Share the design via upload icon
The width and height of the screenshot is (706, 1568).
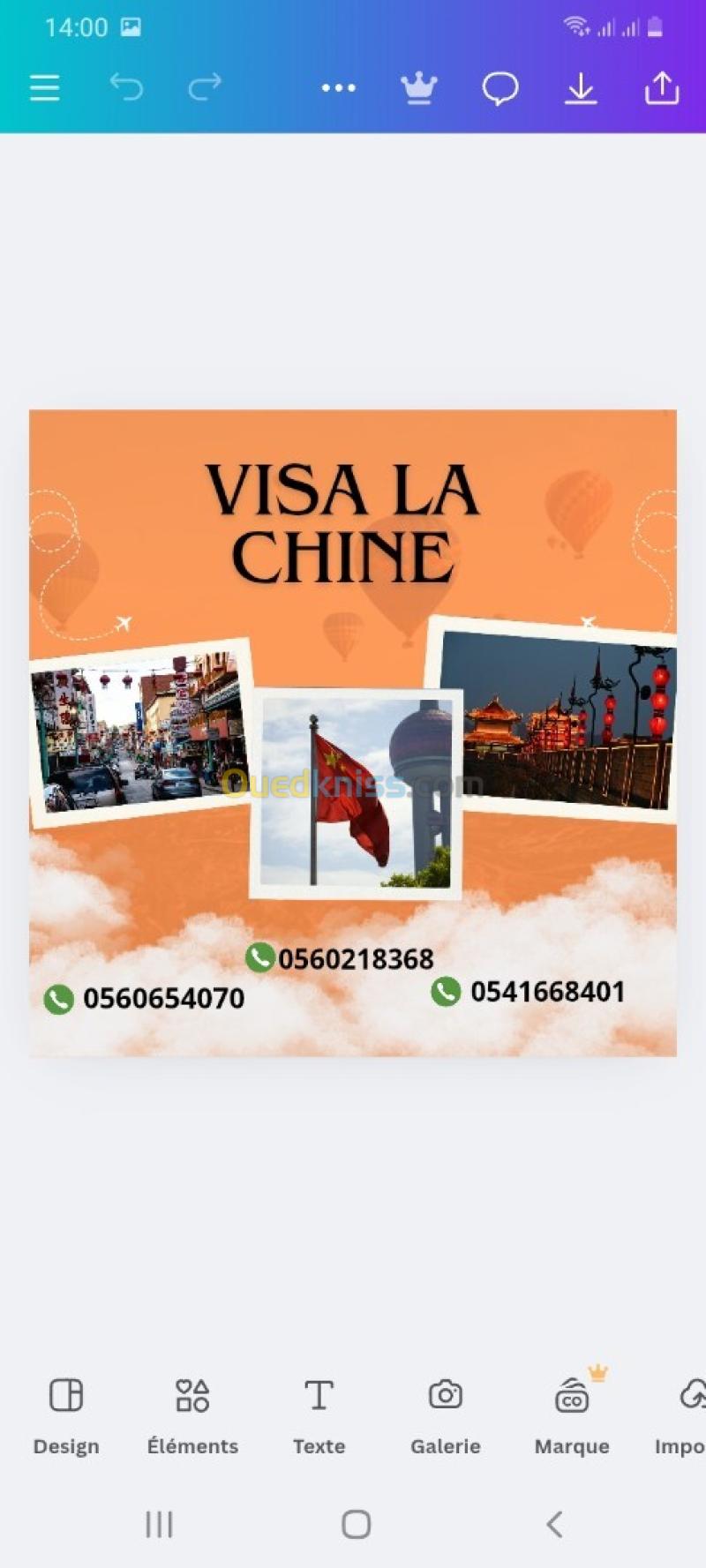pos(662,87)
